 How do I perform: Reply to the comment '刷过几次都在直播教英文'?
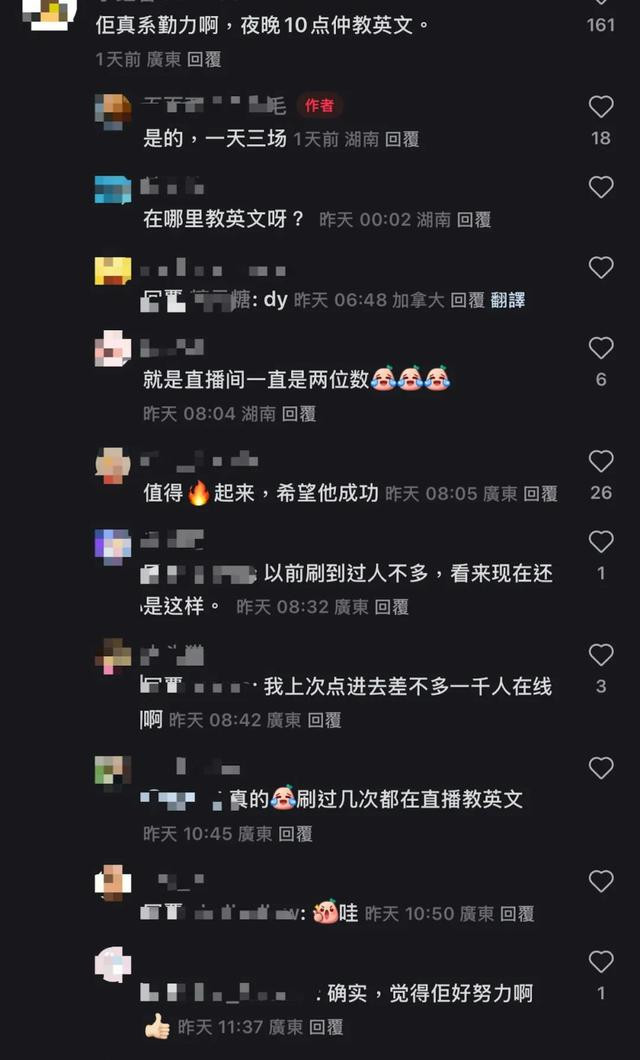295,833
